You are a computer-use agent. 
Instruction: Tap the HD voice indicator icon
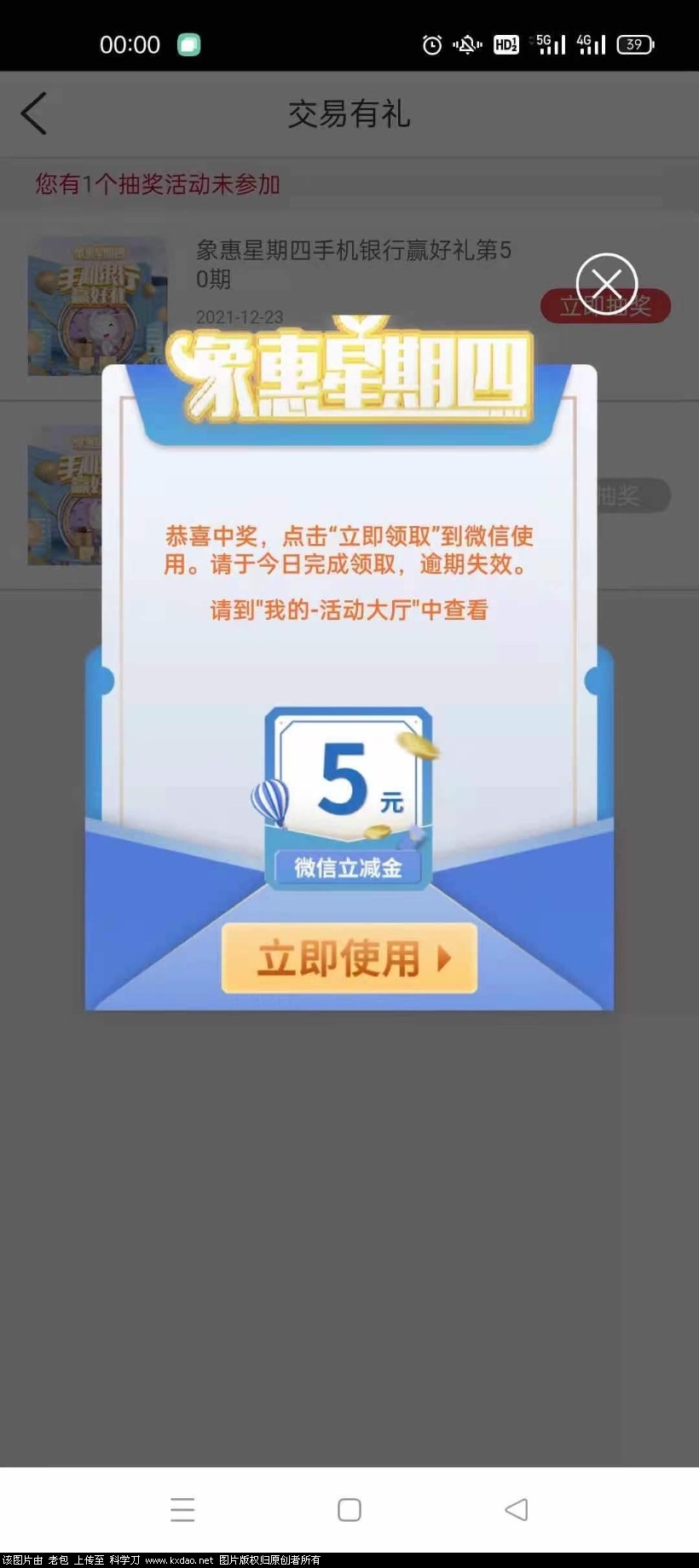[506, 44]
